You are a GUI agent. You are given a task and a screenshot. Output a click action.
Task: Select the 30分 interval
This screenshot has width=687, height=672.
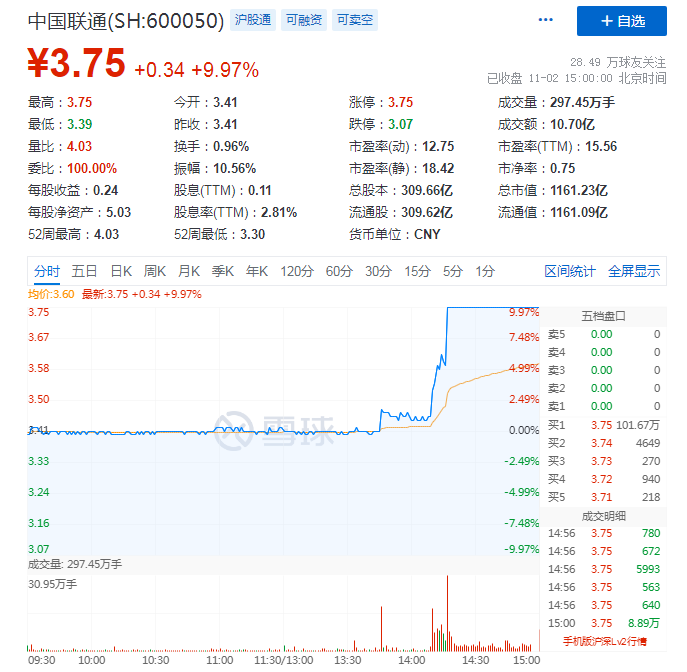[378, 271]
